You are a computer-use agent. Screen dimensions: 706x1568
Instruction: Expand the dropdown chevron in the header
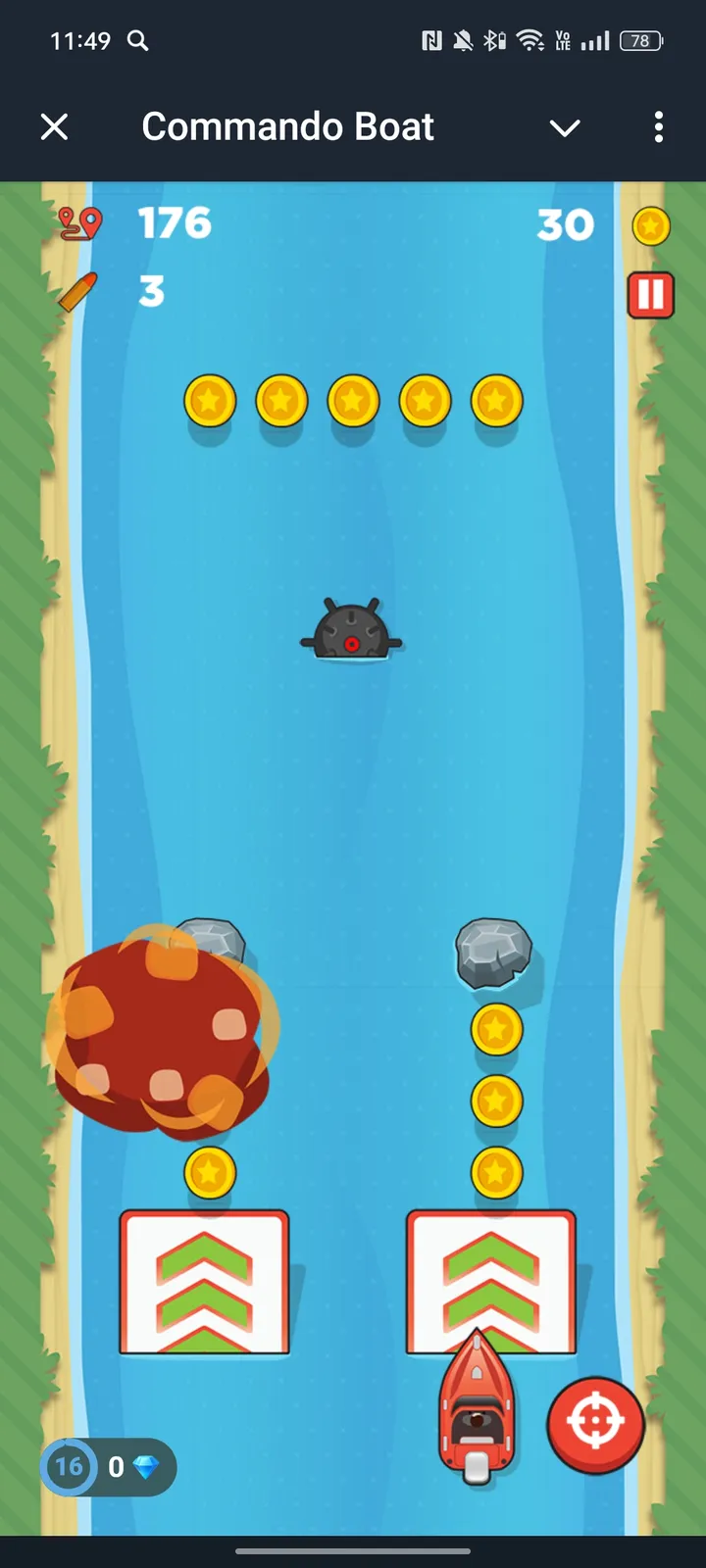(565, 127)
